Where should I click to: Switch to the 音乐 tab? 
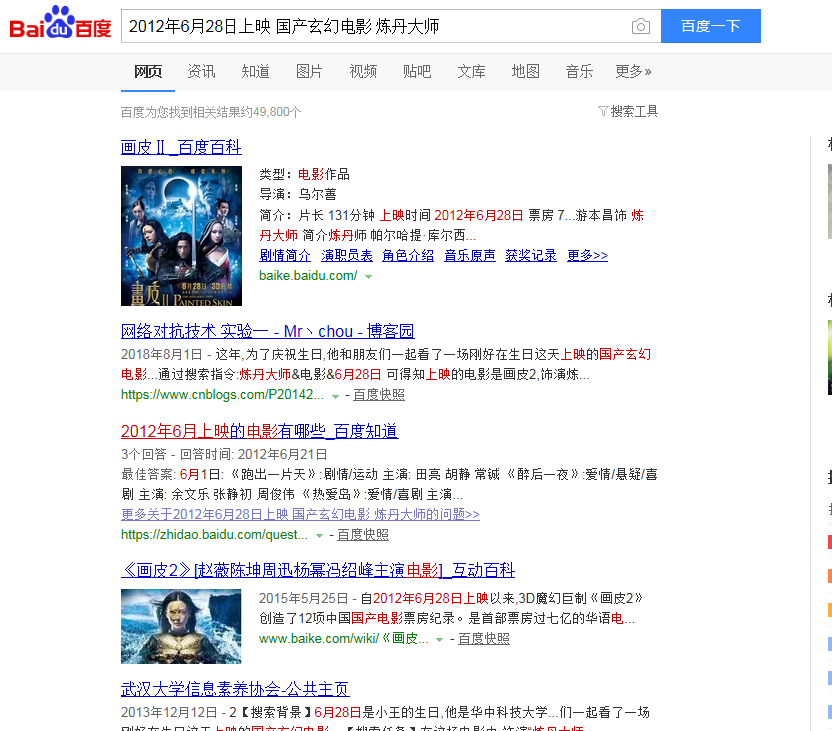tap(579, 71)
